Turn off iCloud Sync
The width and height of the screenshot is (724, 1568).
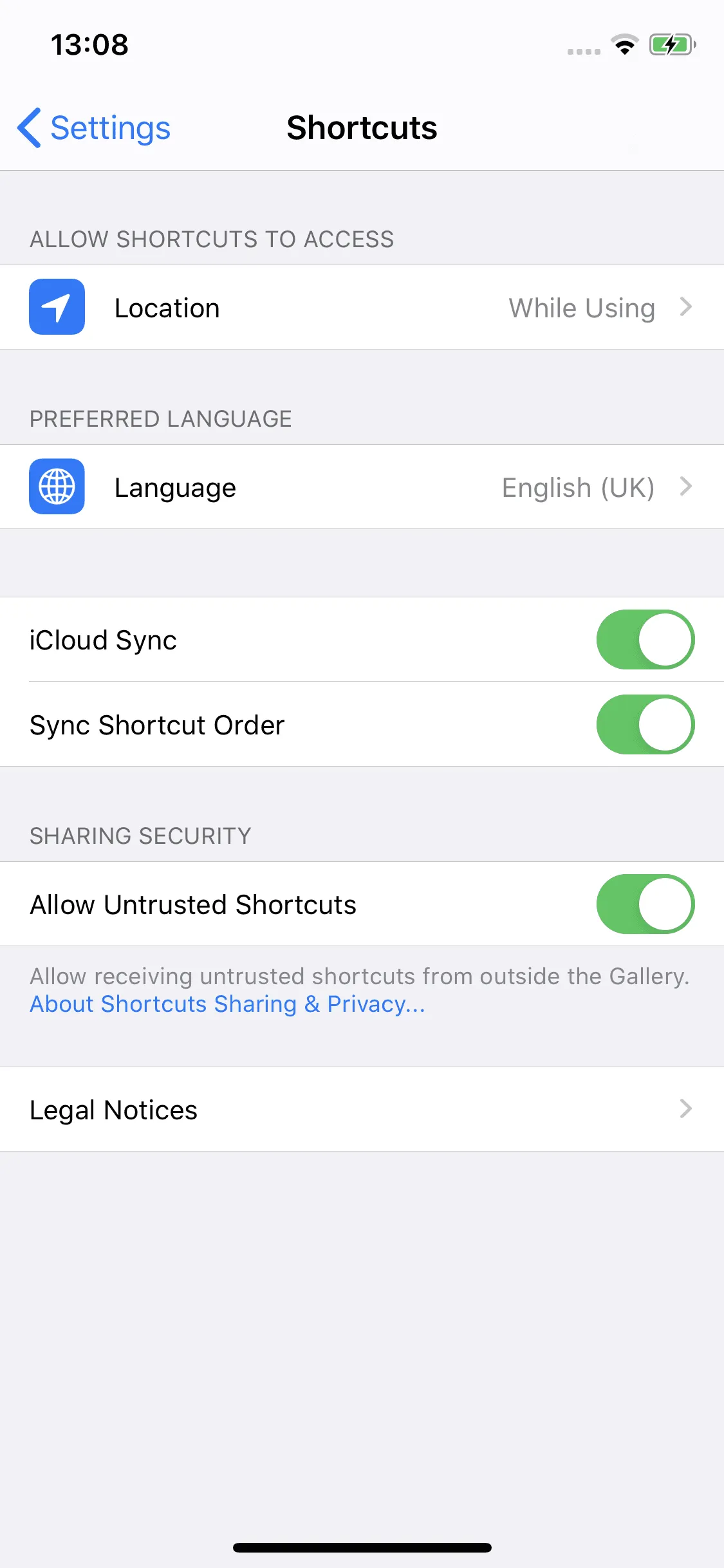[x=645, y=640]
